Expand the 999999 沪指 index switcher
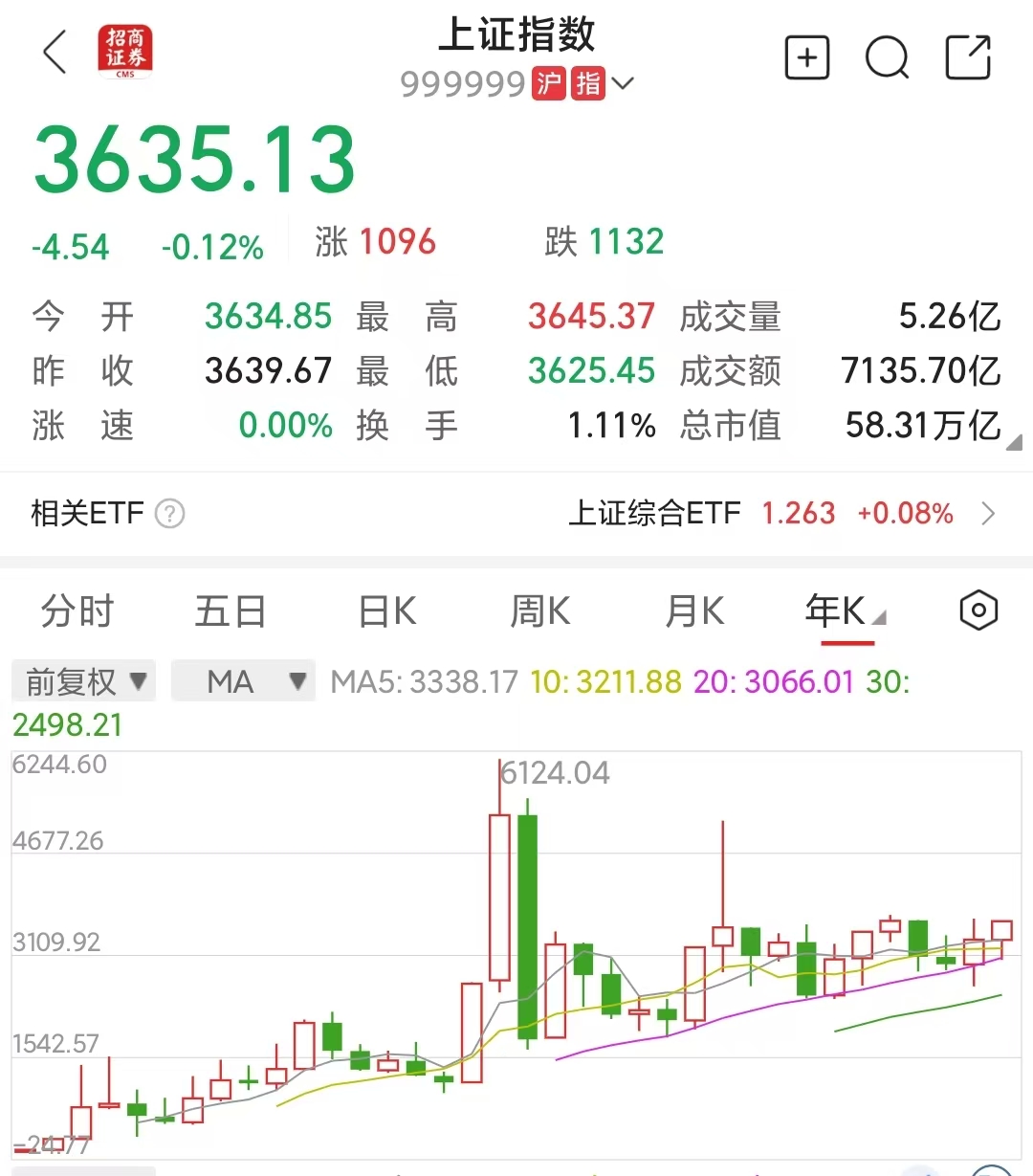Image resolution: width=1033 pixels, height=1176 pixels. [x=623, y=84]
